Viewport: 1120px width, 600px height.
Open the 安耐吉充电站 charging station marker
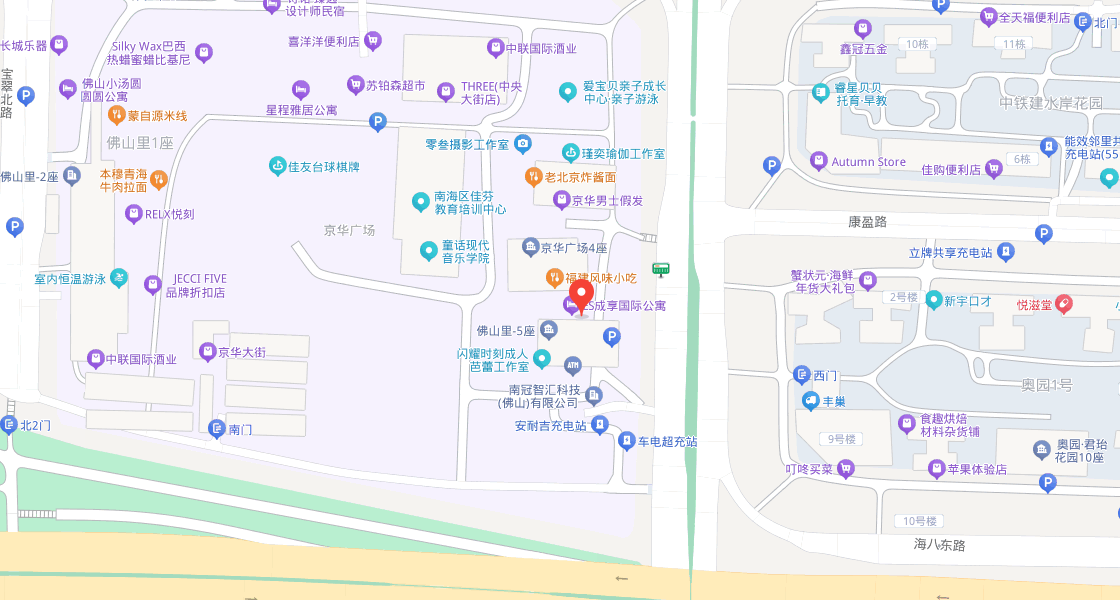[599, 425]
